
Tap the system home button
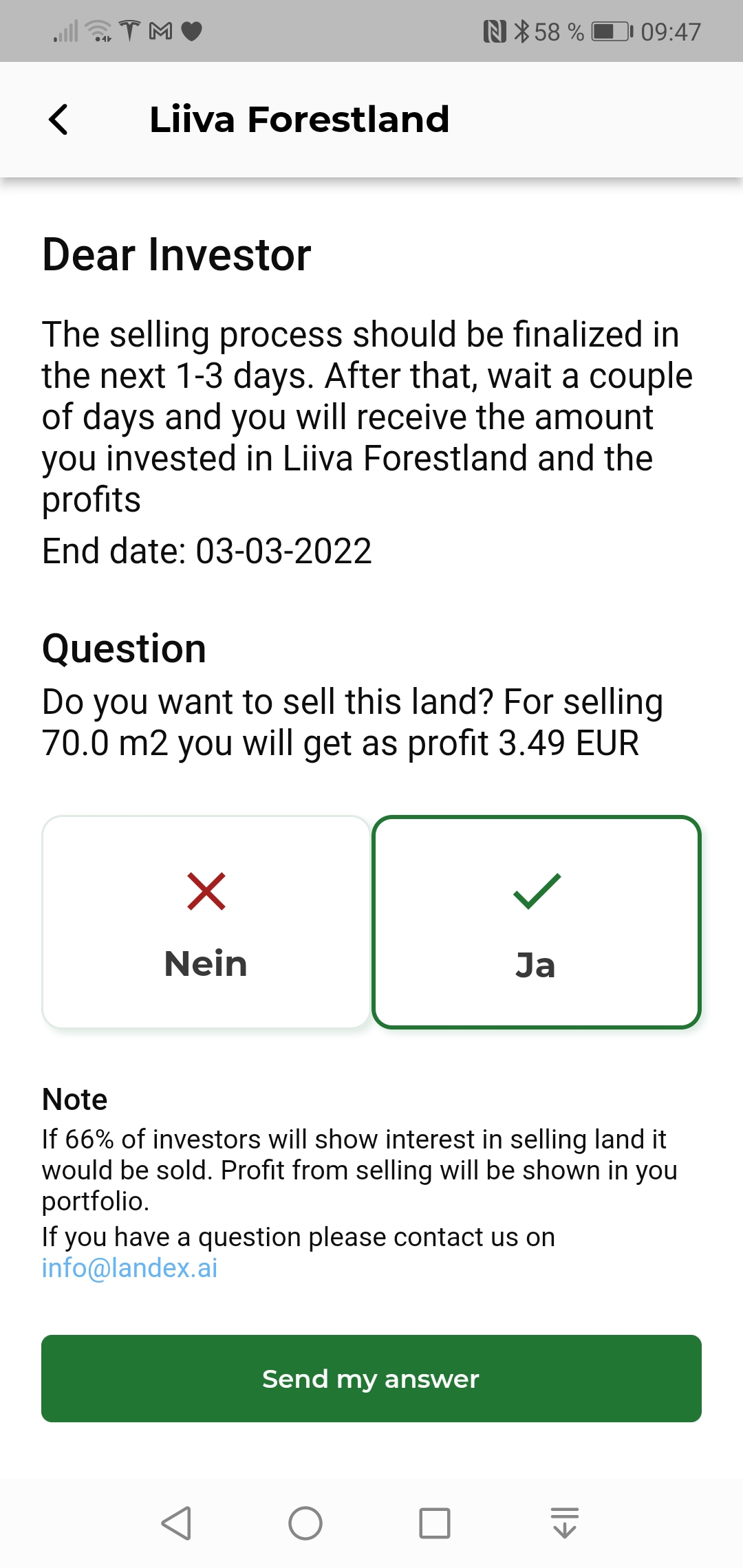coord(305,1523)
